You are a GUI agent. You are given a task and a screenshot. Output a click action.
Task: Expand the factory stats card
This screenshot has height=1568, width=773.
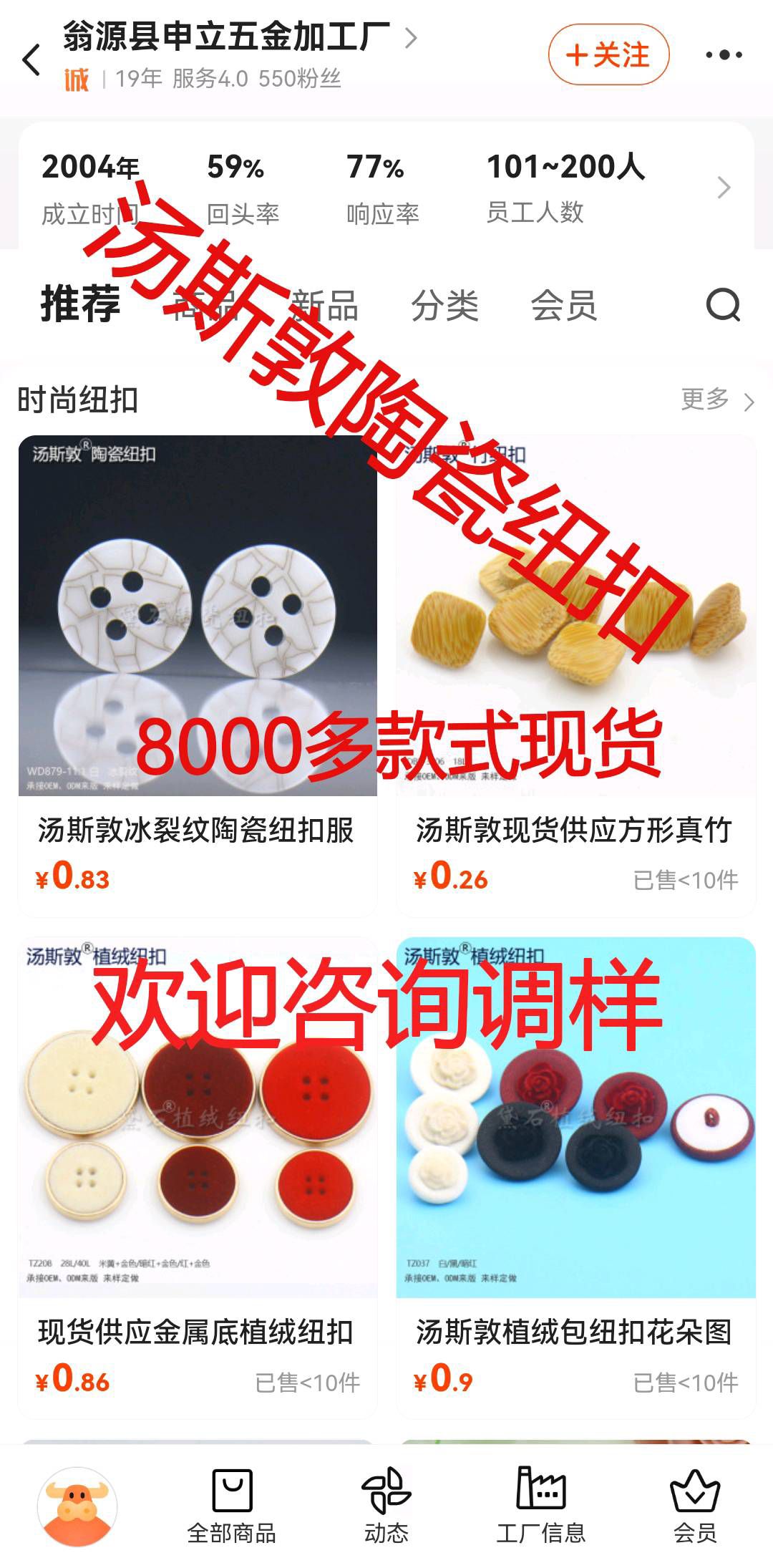pyautogui.click(x=724, y=188)
